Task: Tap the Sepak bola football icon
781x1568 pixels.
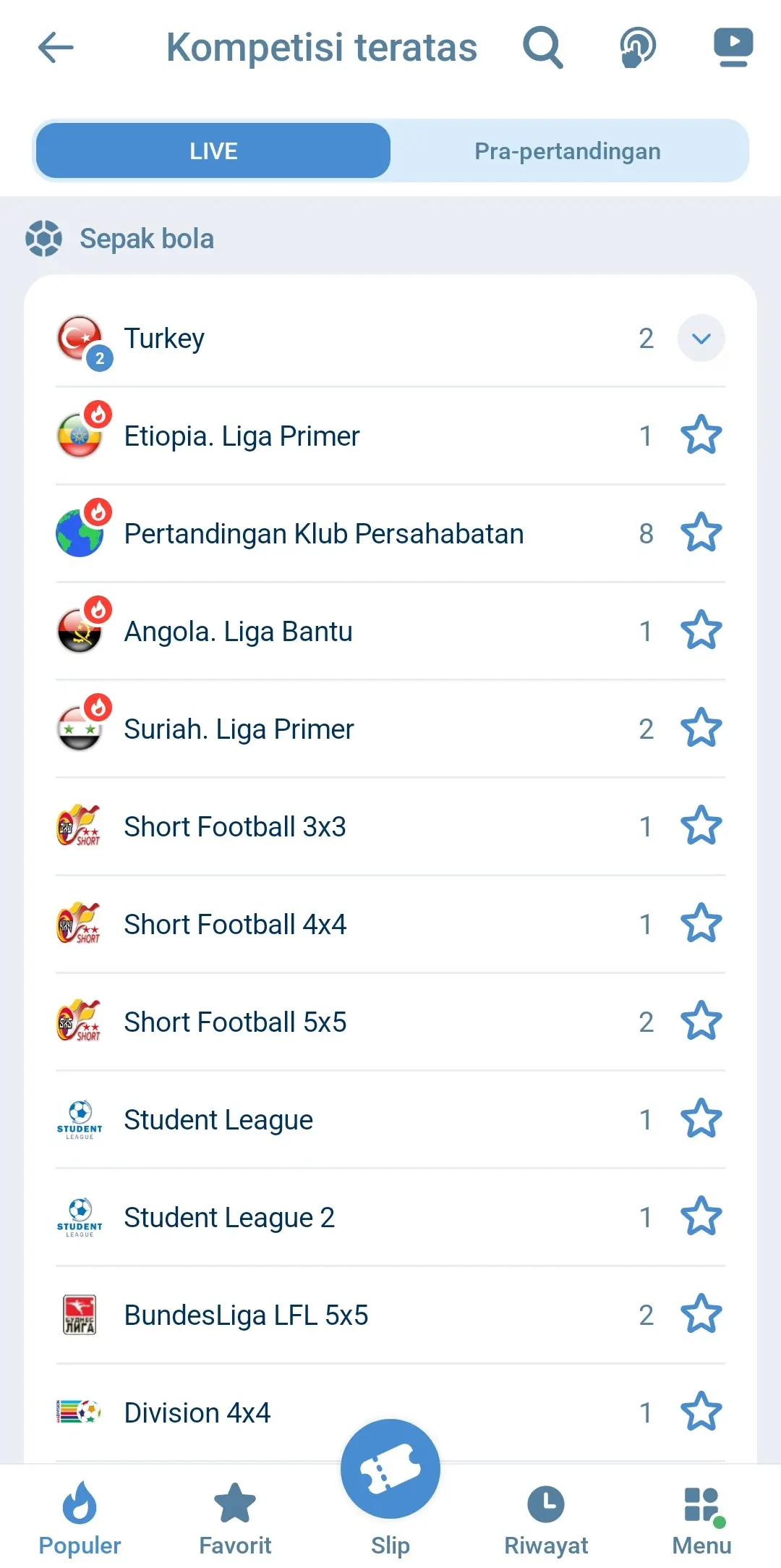Action: (x=43, y=238)
